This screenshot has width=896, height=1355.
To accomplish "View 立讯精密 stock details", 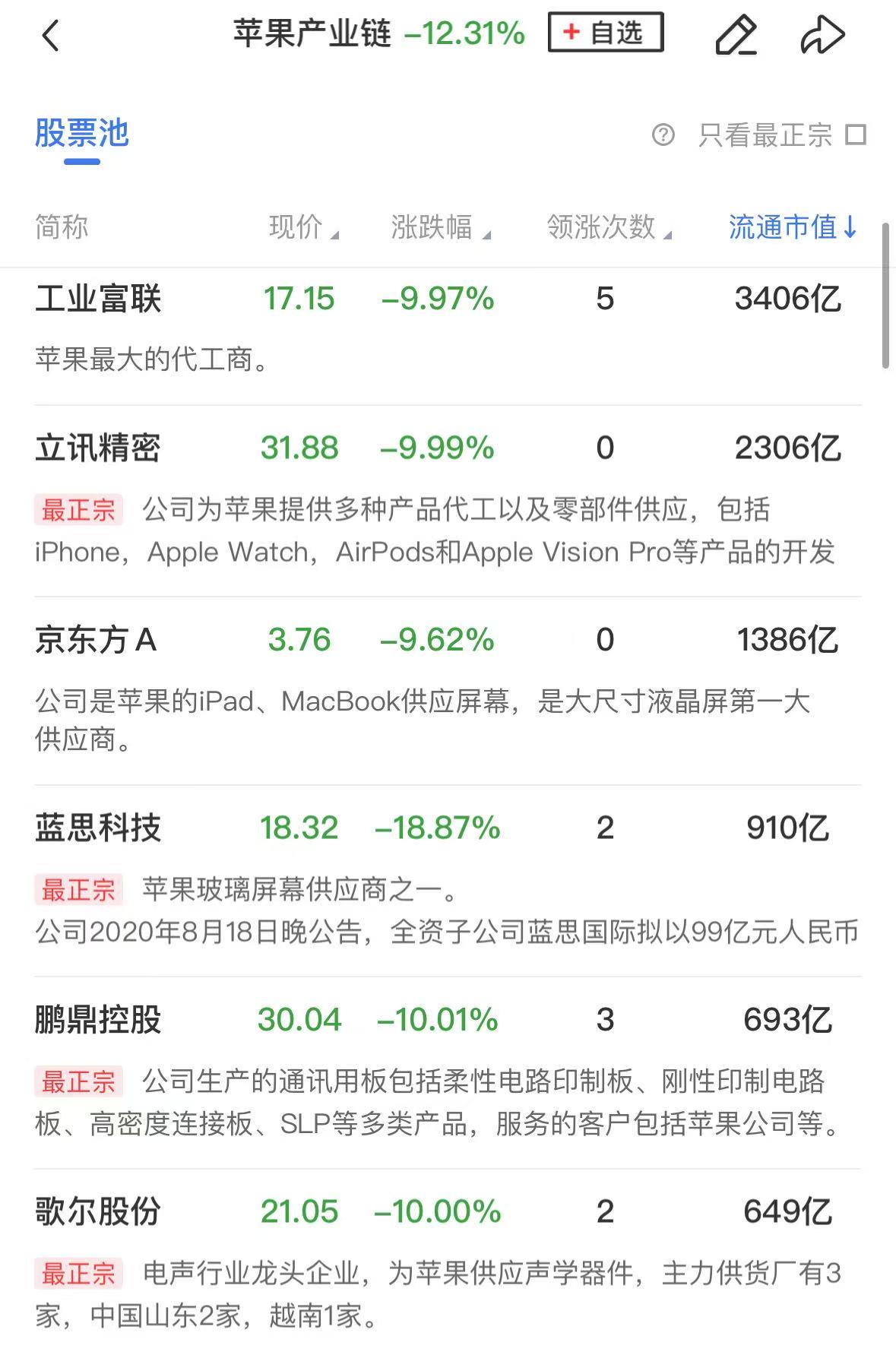I will 99,448.
